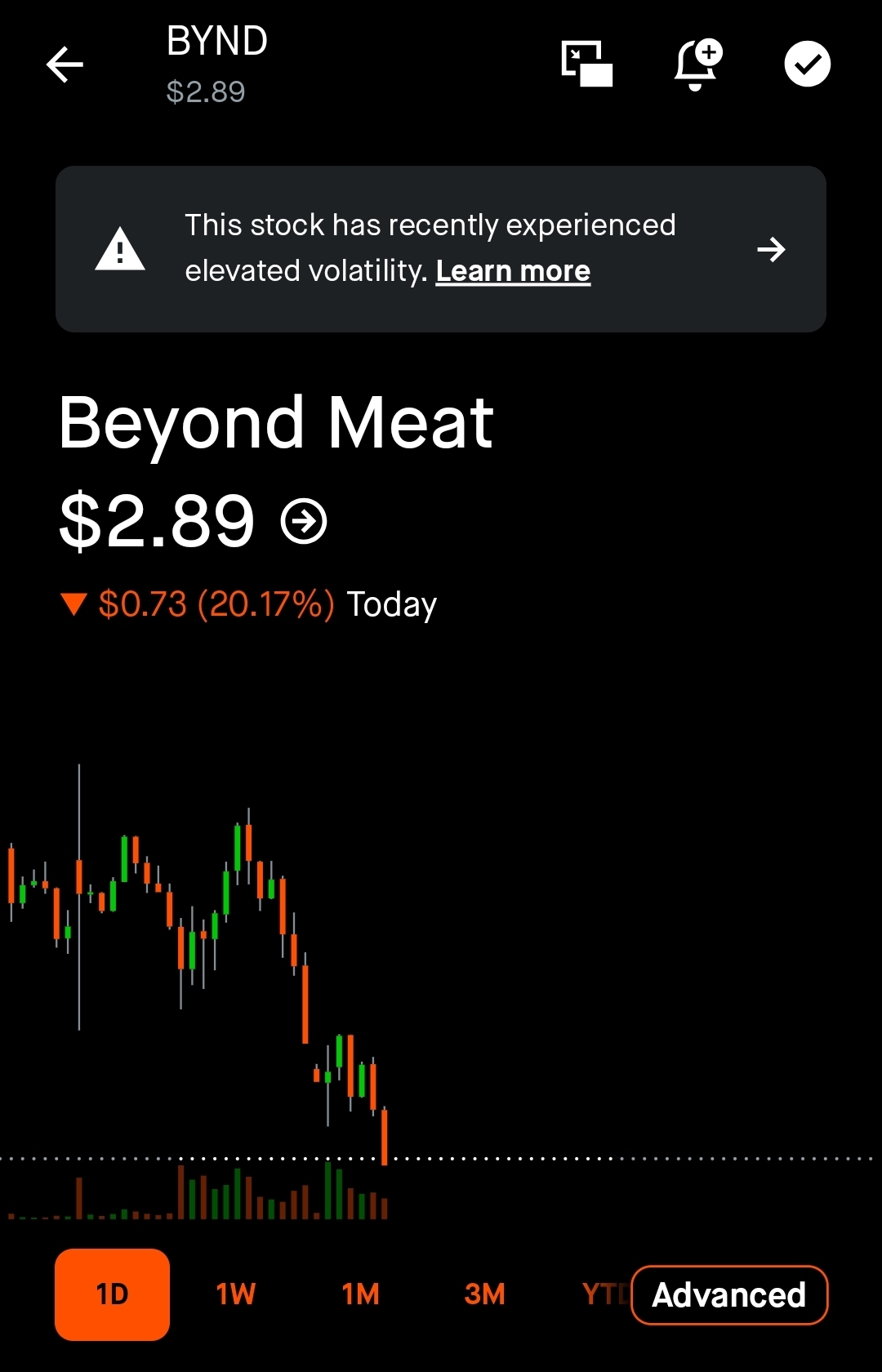Image resolution: width=882 pixels, height=1372 pixels.
Task: Open the picture-in-picture chart icon
Action: point(586,64)
